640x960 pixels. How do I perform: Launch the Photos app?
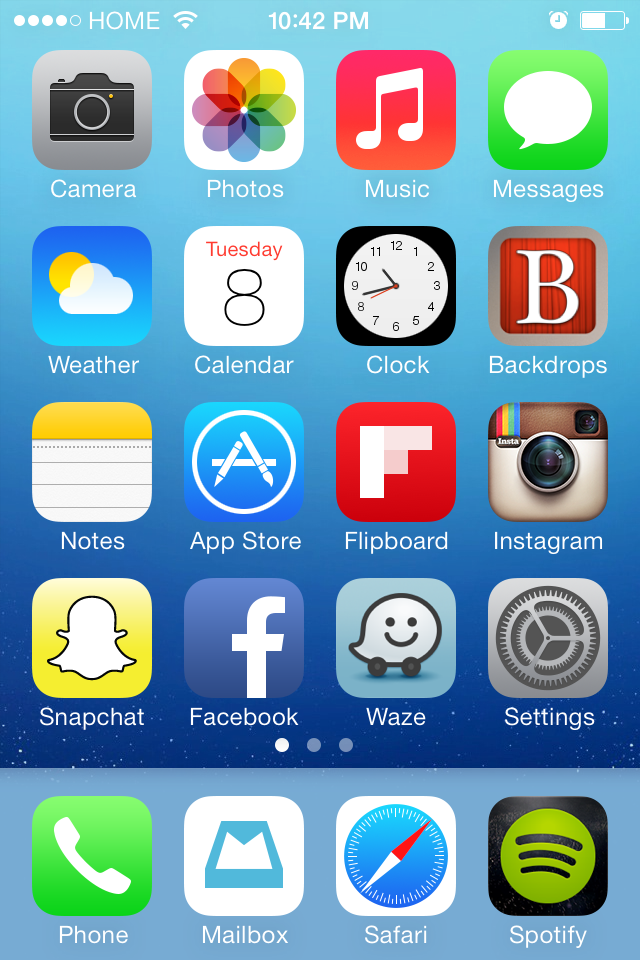coord(244,110)
